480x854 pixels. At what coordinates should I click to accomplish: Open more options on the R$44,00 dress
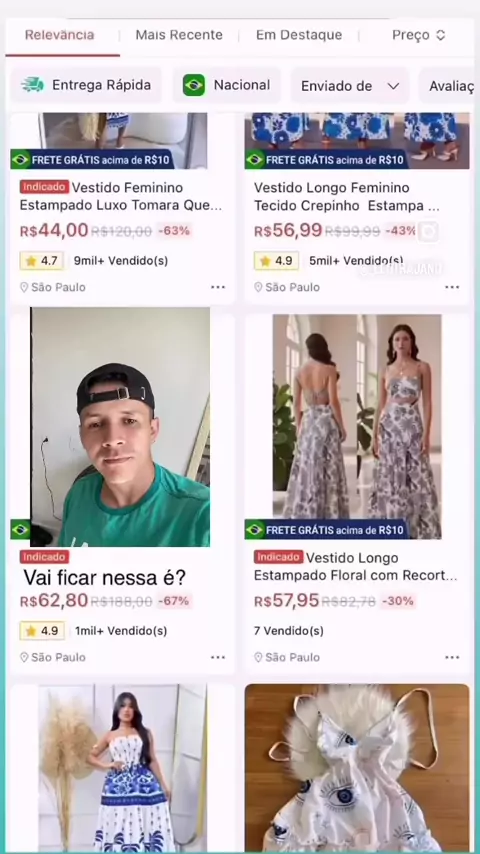218,287
